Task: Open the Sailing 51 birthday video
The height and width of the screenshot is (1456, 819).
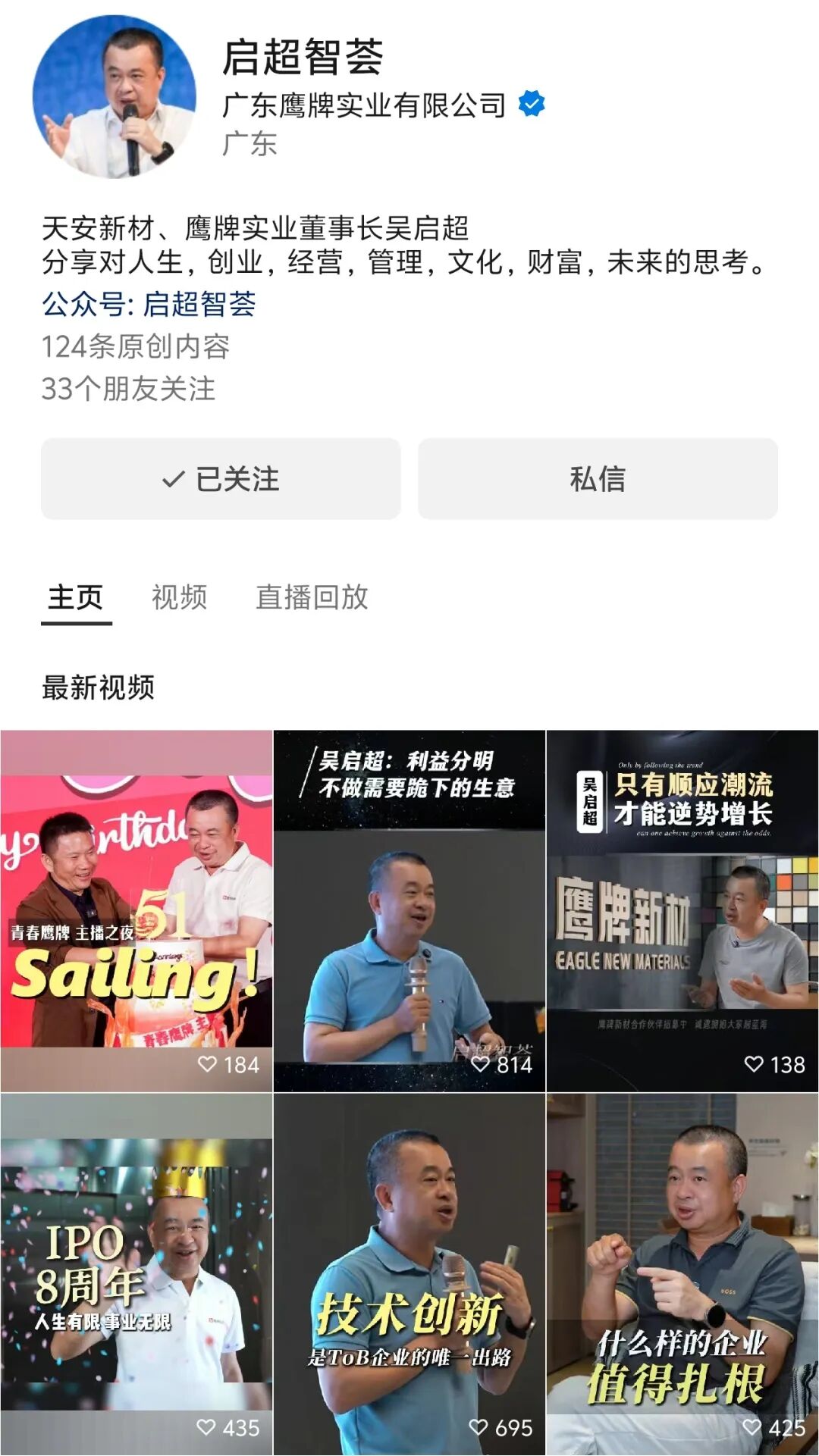Action: (x=136, y=902)
